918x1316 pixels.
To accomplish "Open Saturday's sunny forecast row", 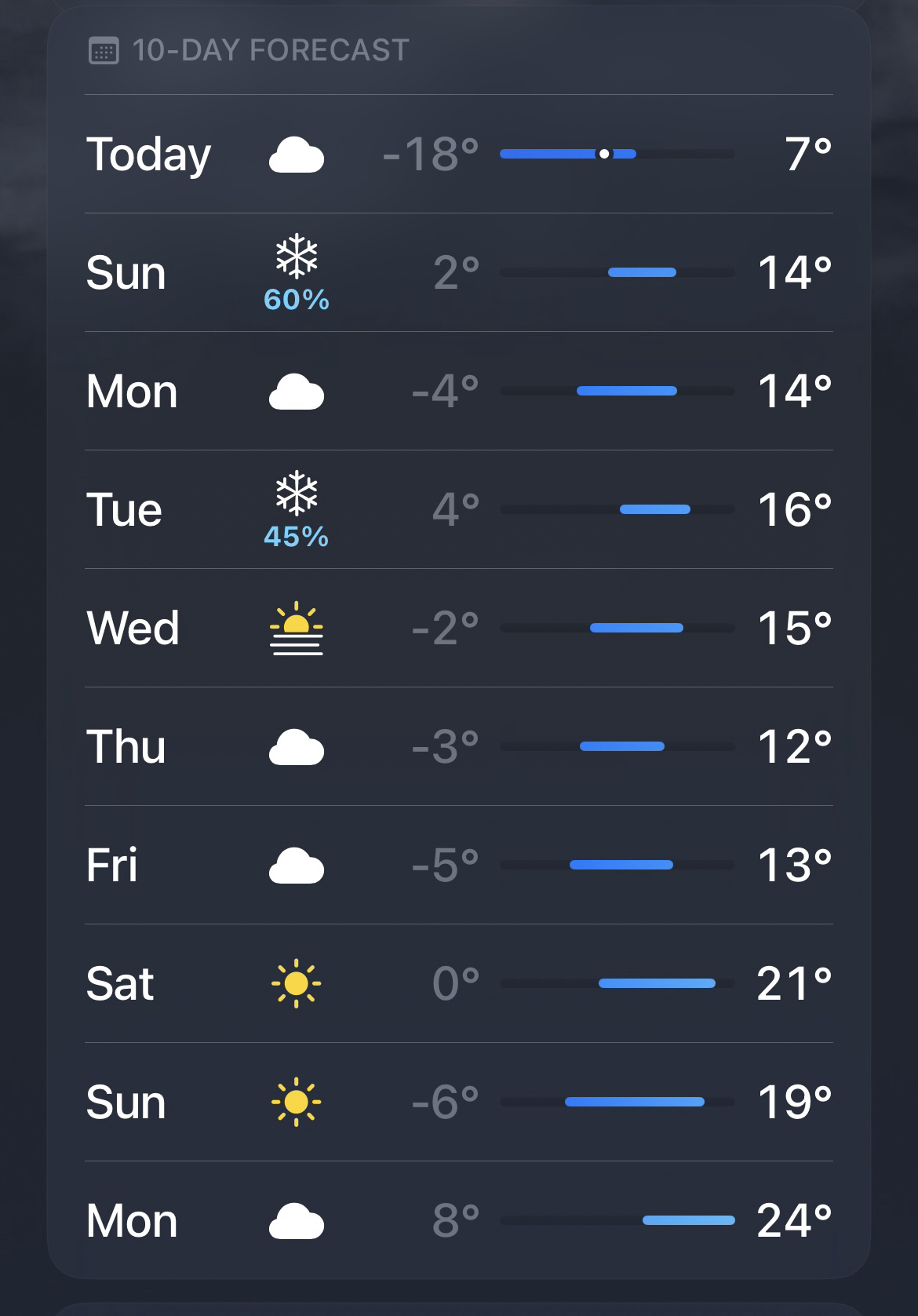I will click(459, 983).
